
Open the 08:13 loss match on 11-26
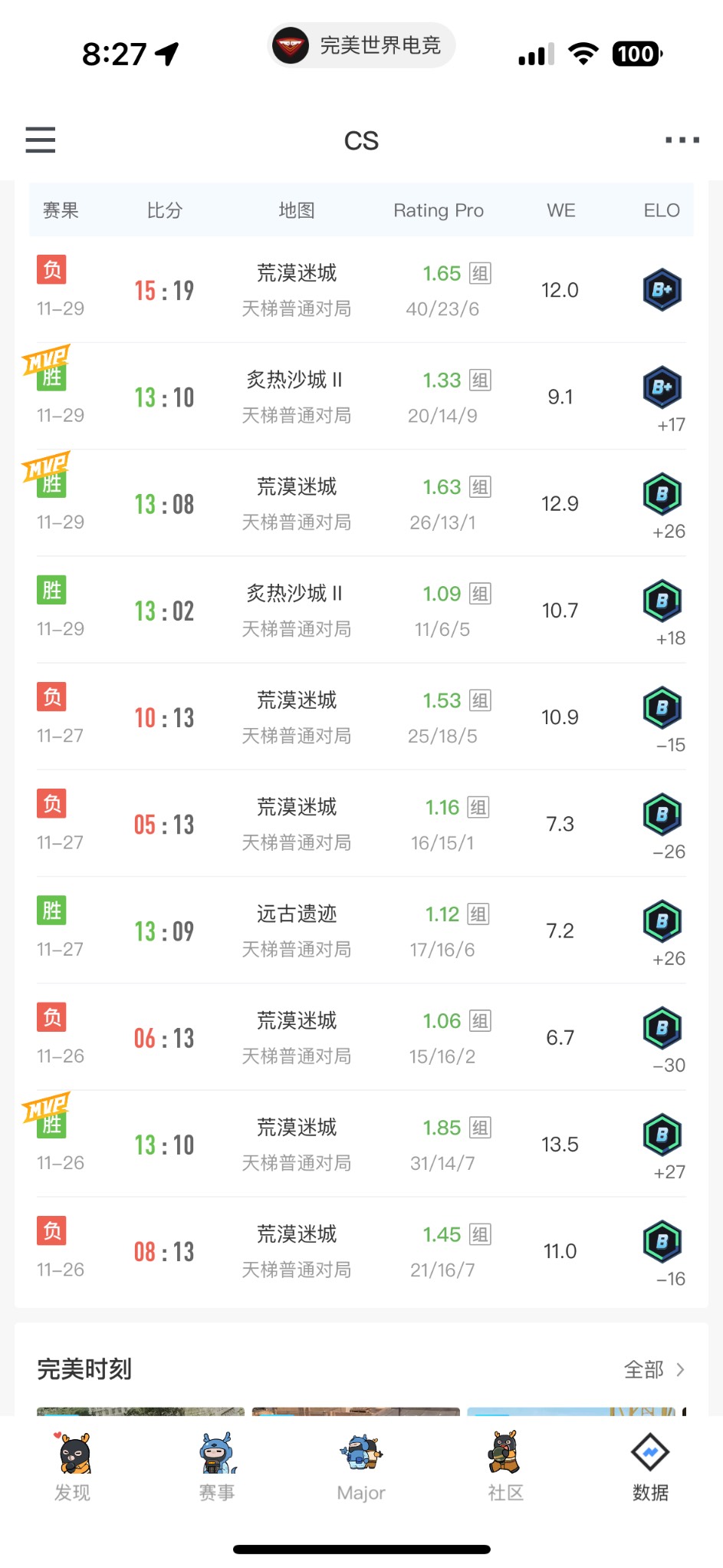[x=361, y=1250]
